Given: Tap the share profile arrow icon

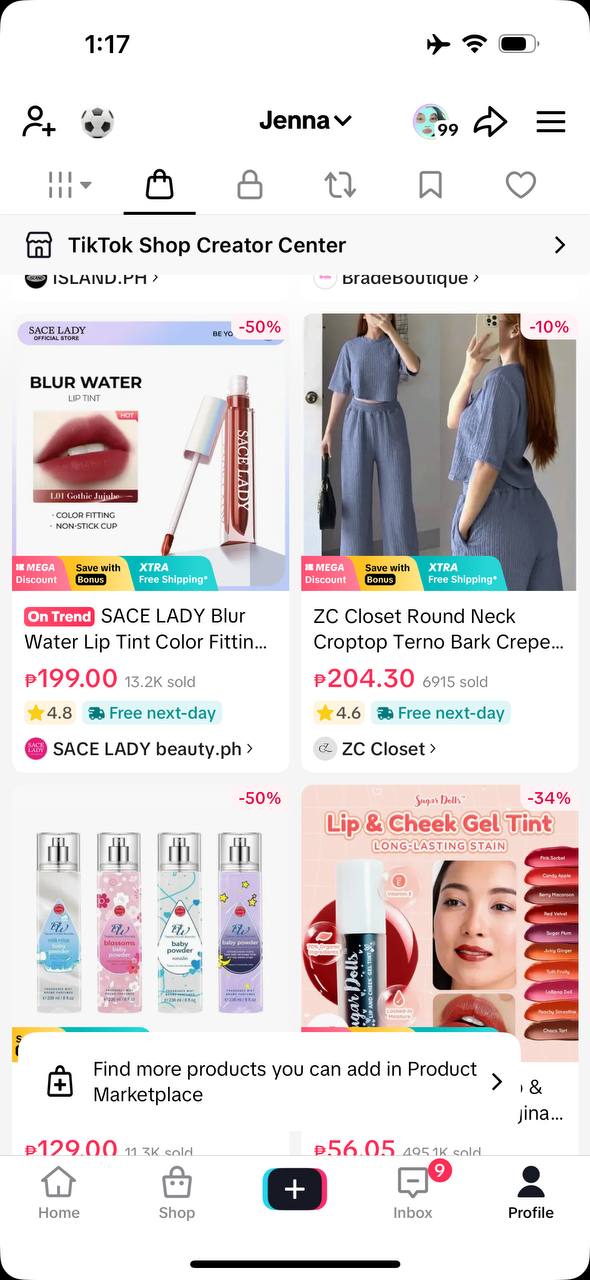Looking at the screenshot, I should point(490,122).
